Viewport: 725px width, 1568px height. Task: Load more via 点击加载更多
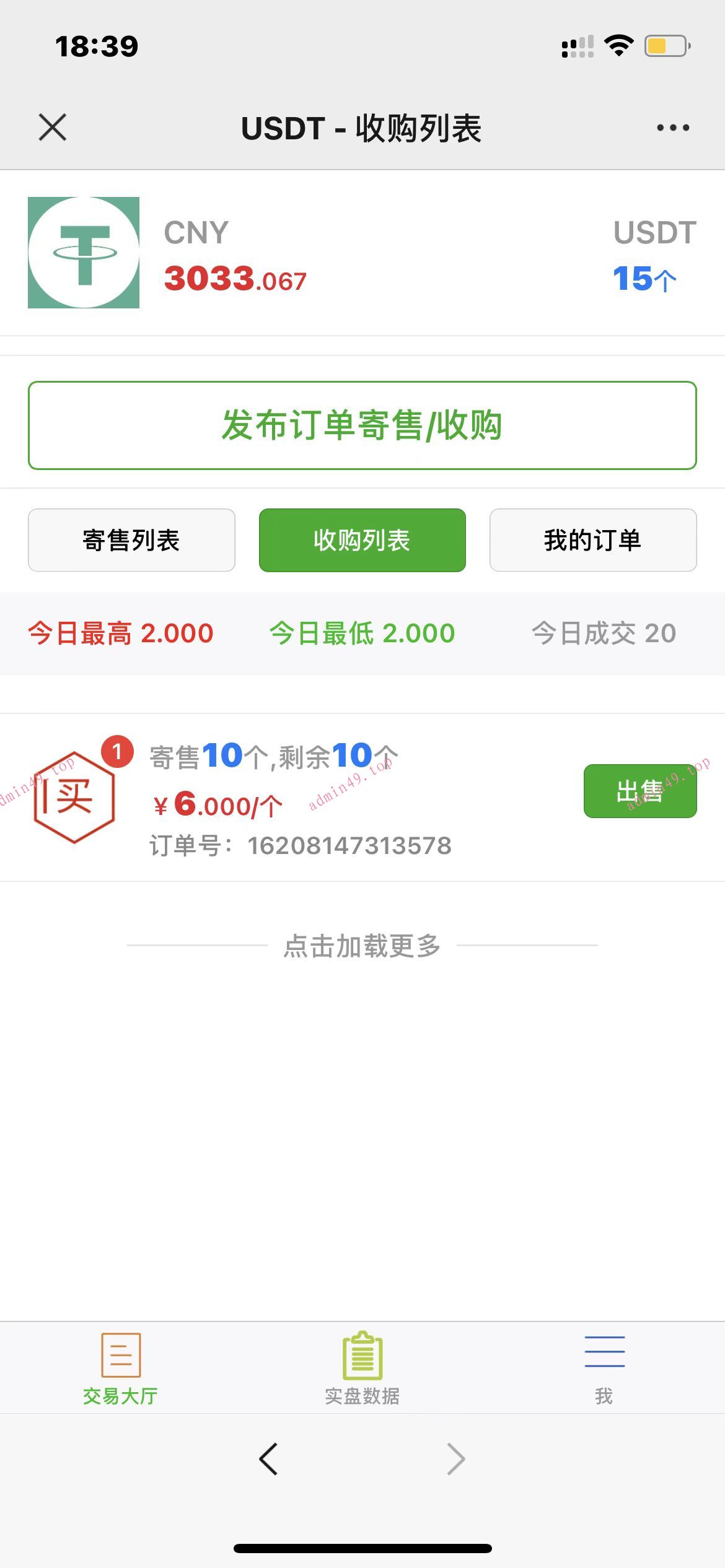coord(362,946)
